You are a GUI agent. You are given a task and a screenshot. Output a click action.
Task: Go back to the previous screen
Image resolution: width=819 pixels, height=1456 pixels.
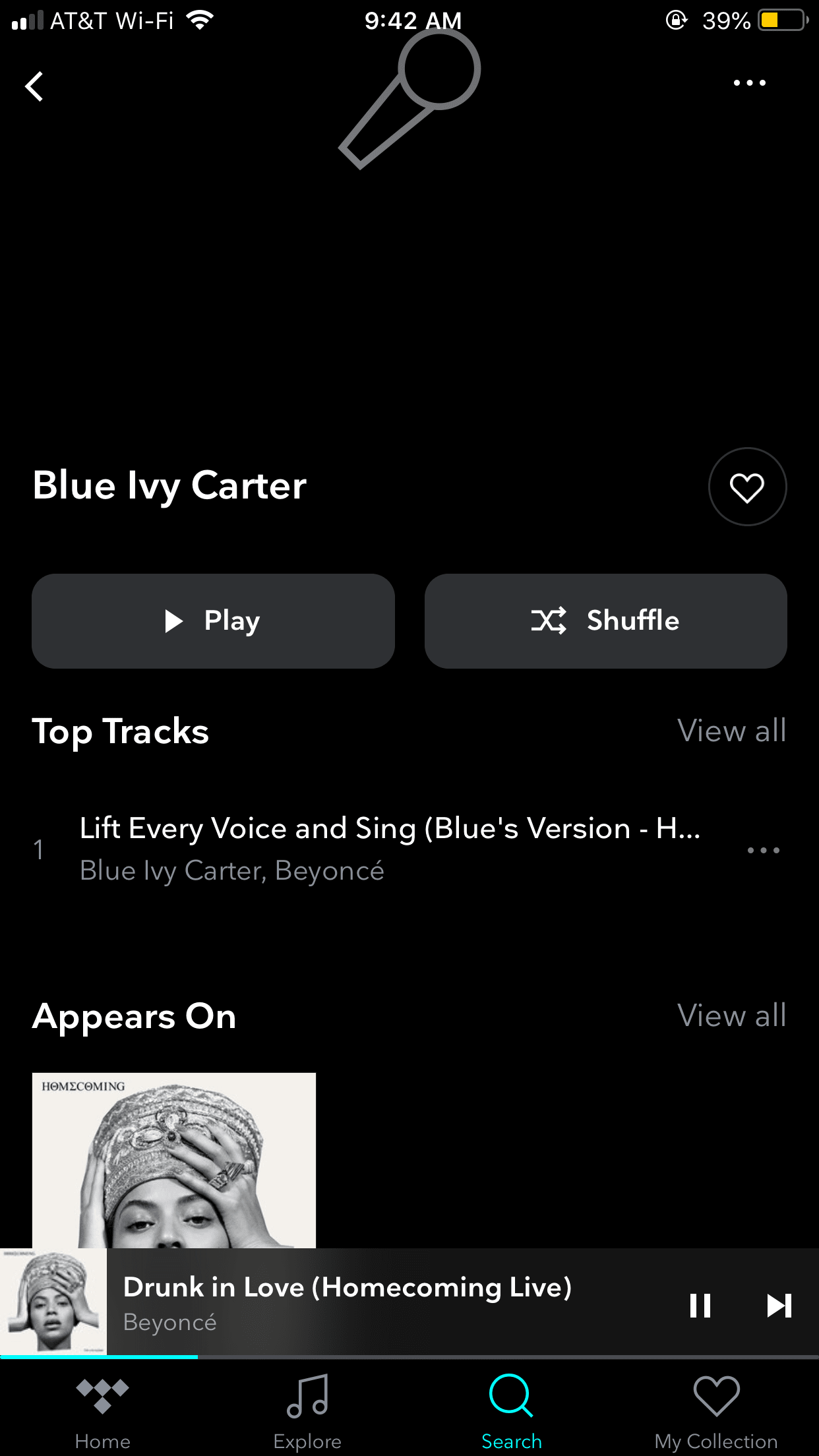(x=34, y=86)
